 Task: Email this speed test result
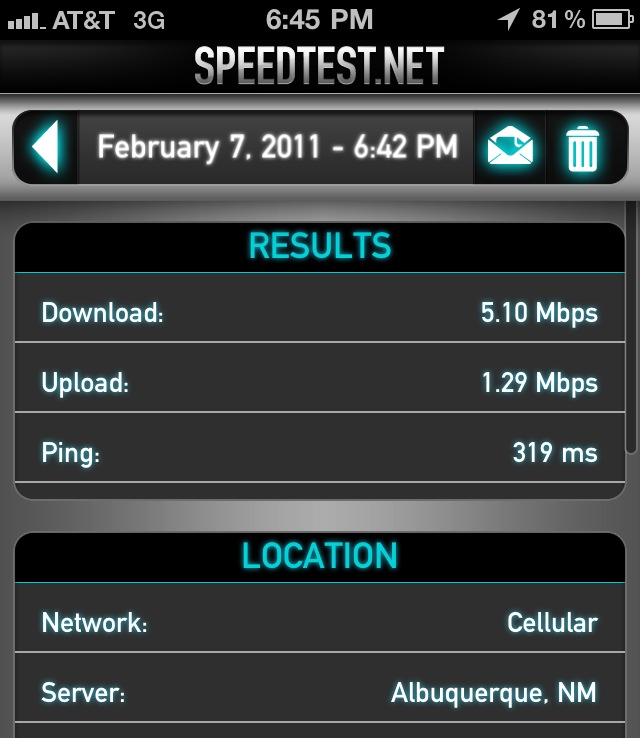coord(510,148)
